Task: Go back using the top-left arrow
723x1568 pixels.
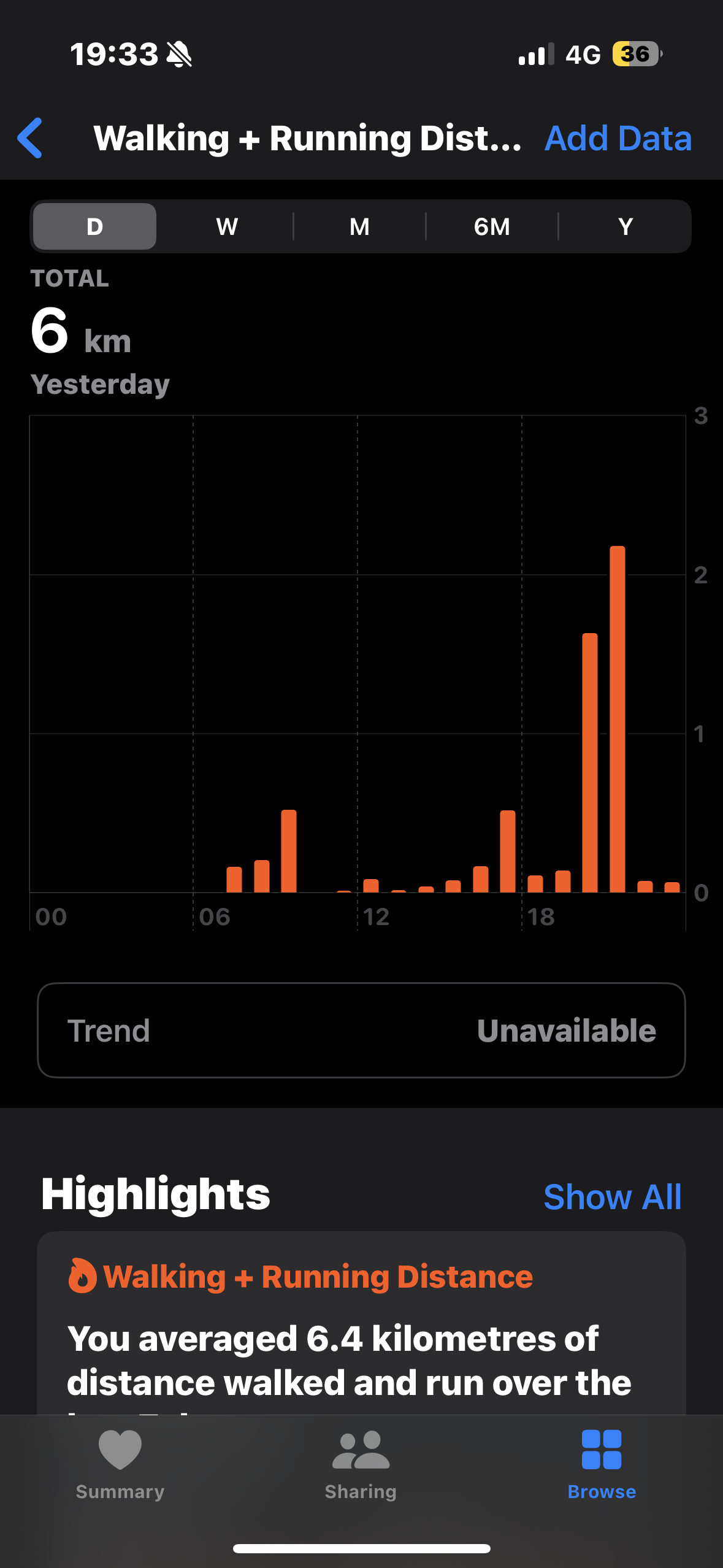Action: pyautogui.click(x=30, y=138)
